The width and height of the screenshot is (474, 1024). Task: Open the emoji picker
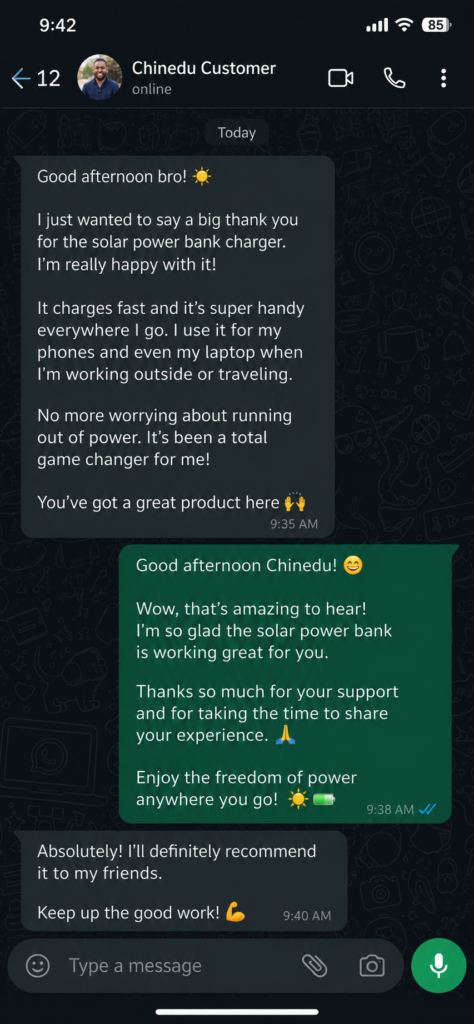[x=38, y=965]
